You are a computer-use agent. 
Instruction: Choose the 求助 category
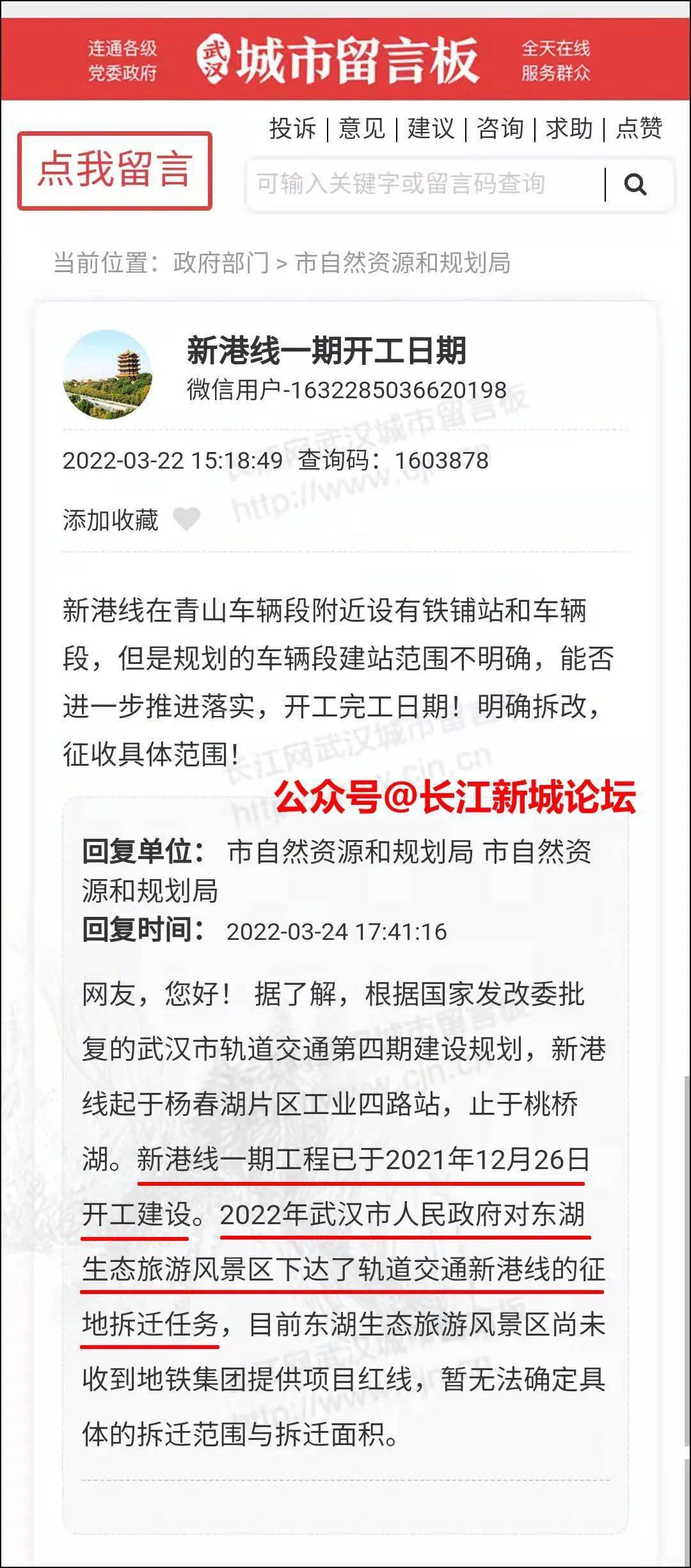pyautogui.click(x=569, y=128)
